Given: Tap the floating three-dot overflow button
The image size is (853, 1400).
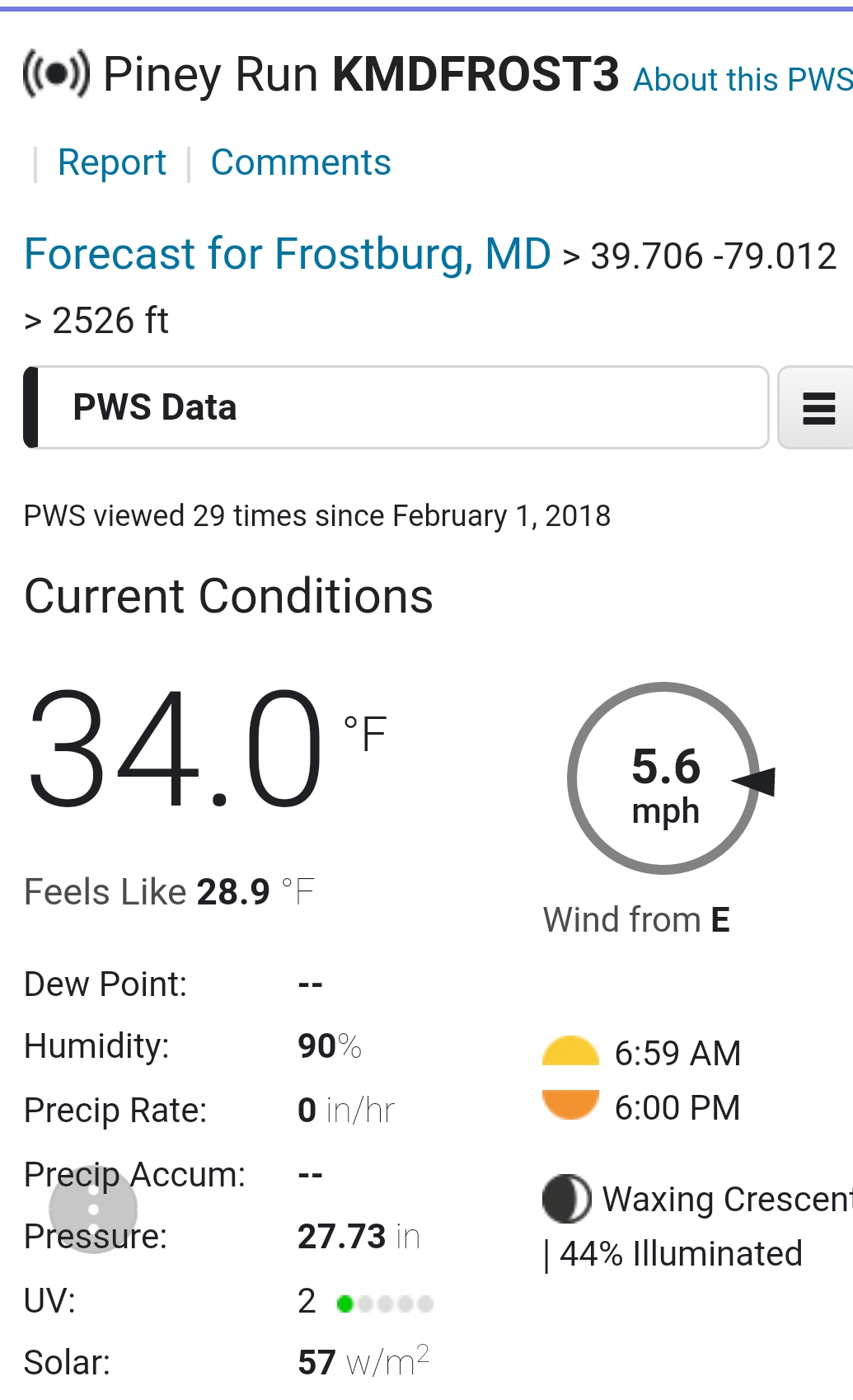Looking at the screenshot, I should click(93, 1210).
